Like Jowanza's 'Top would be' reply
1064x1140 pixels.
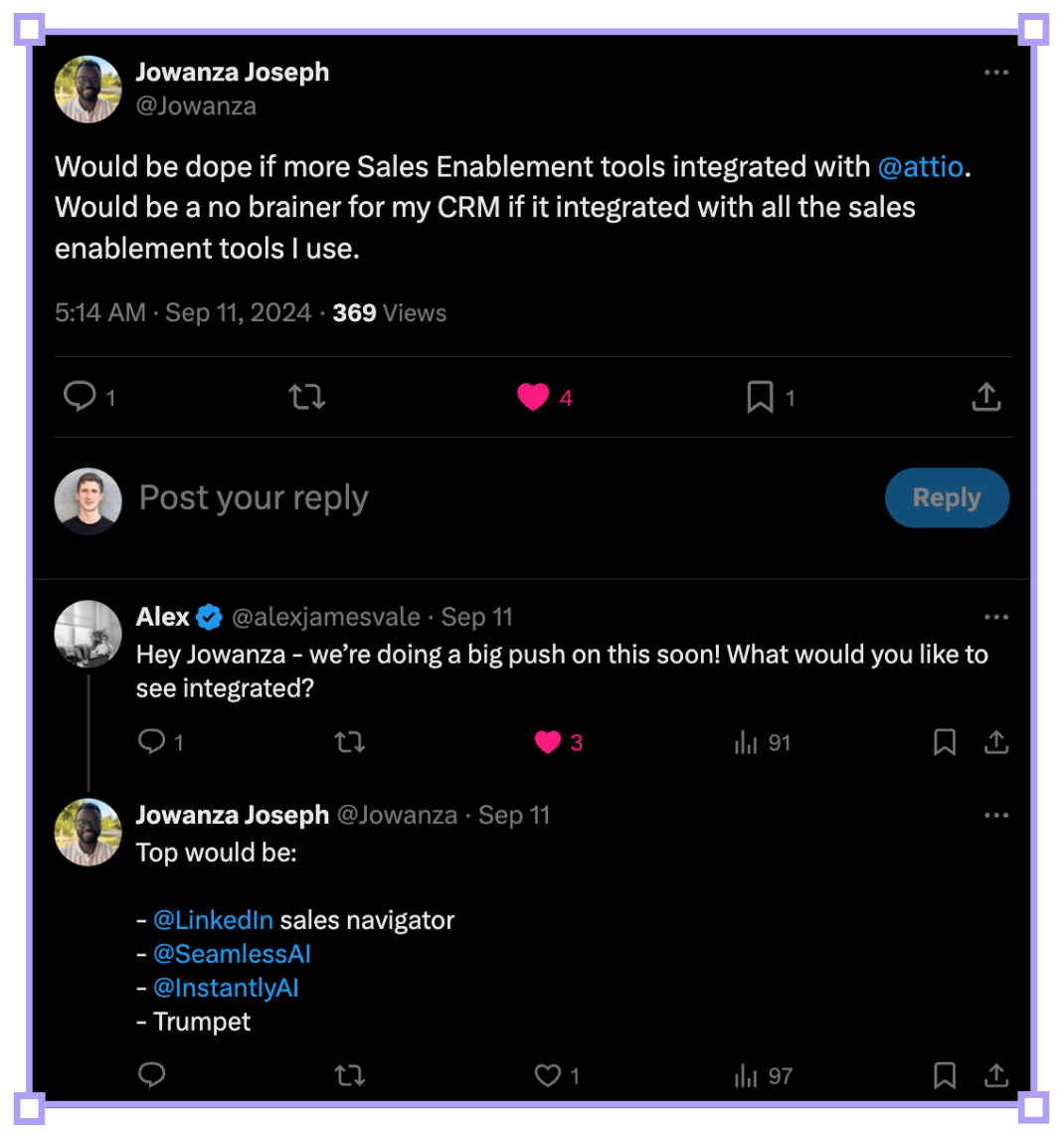coord(548,1075)
